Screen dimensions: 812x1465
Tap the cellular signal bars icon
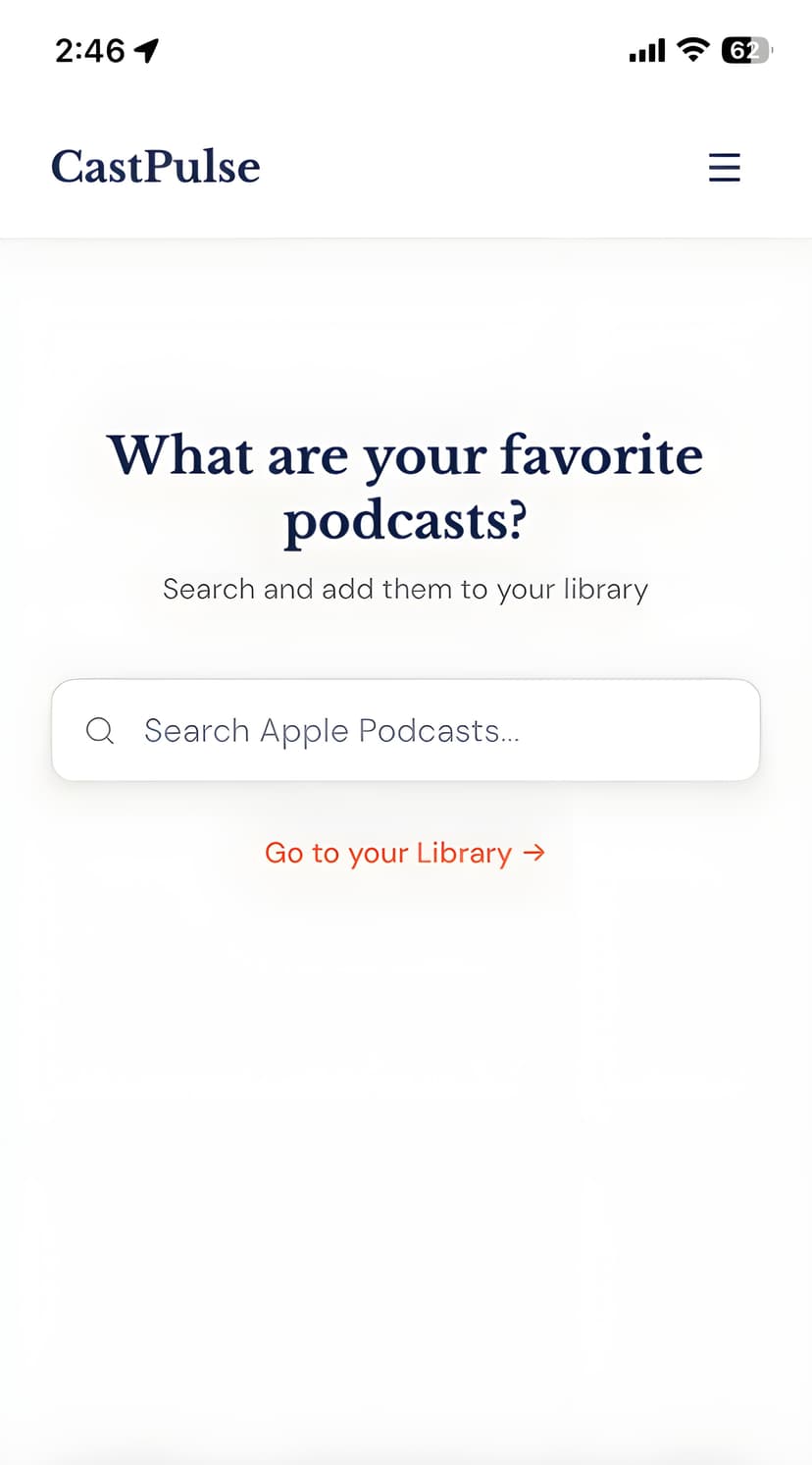click(x=645, y=50)
